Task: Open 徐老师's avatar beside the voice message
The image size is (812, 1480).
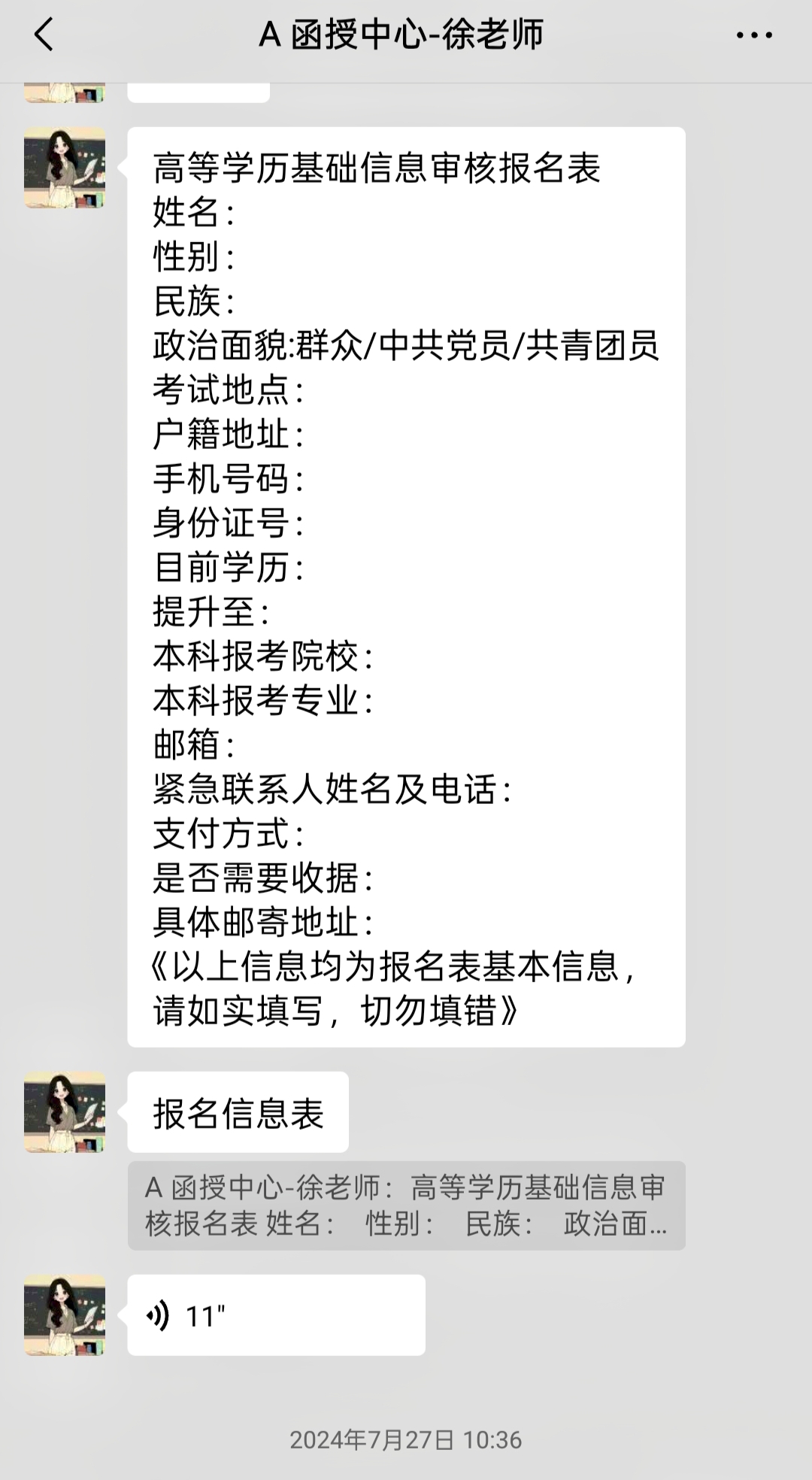Action: (x=65, y=1316)
